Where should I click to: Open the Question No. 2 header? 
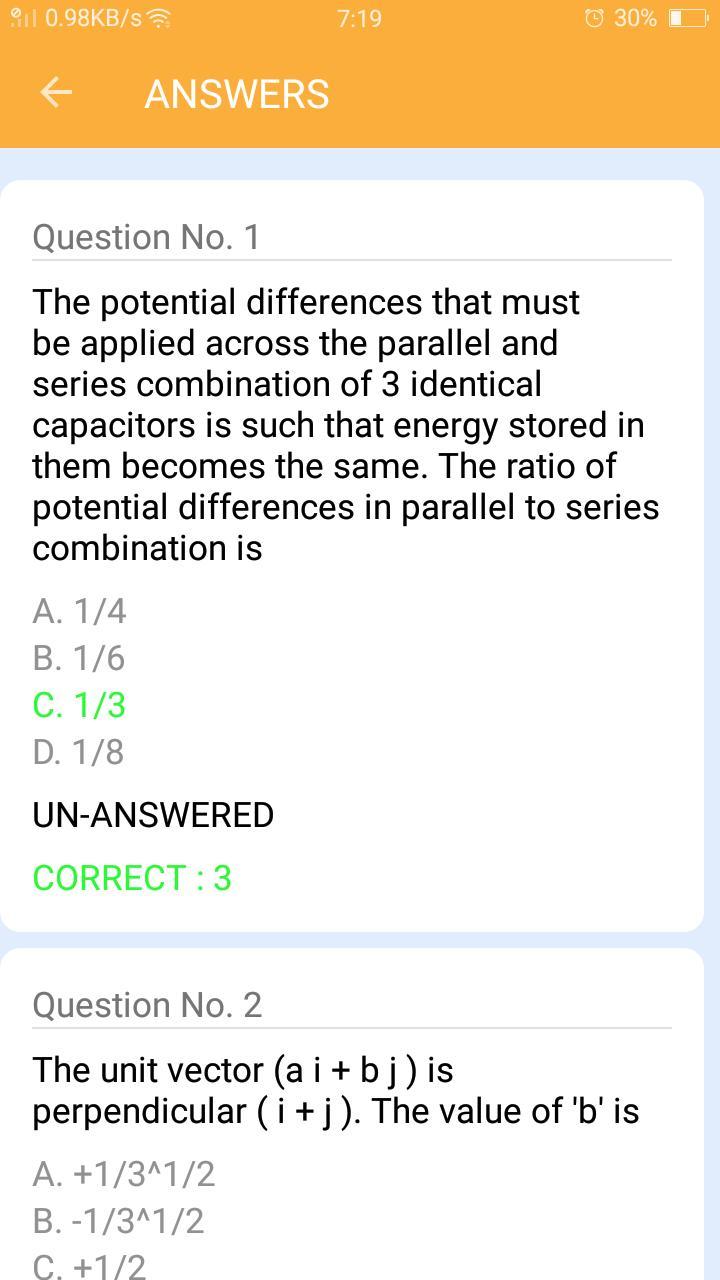tap(146, 1005)
